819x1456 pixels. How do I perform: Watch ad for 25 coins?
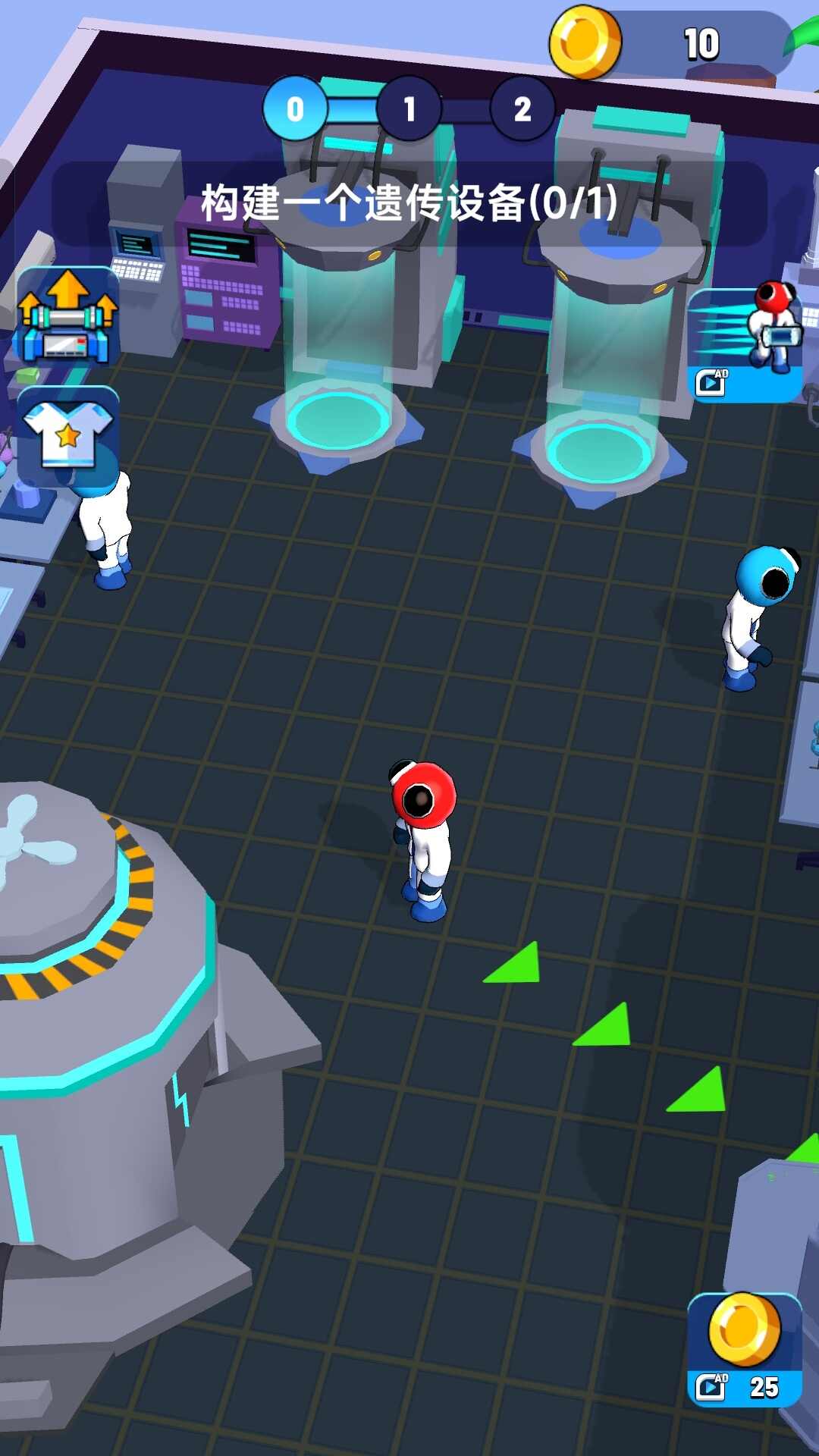point(745,1350)
